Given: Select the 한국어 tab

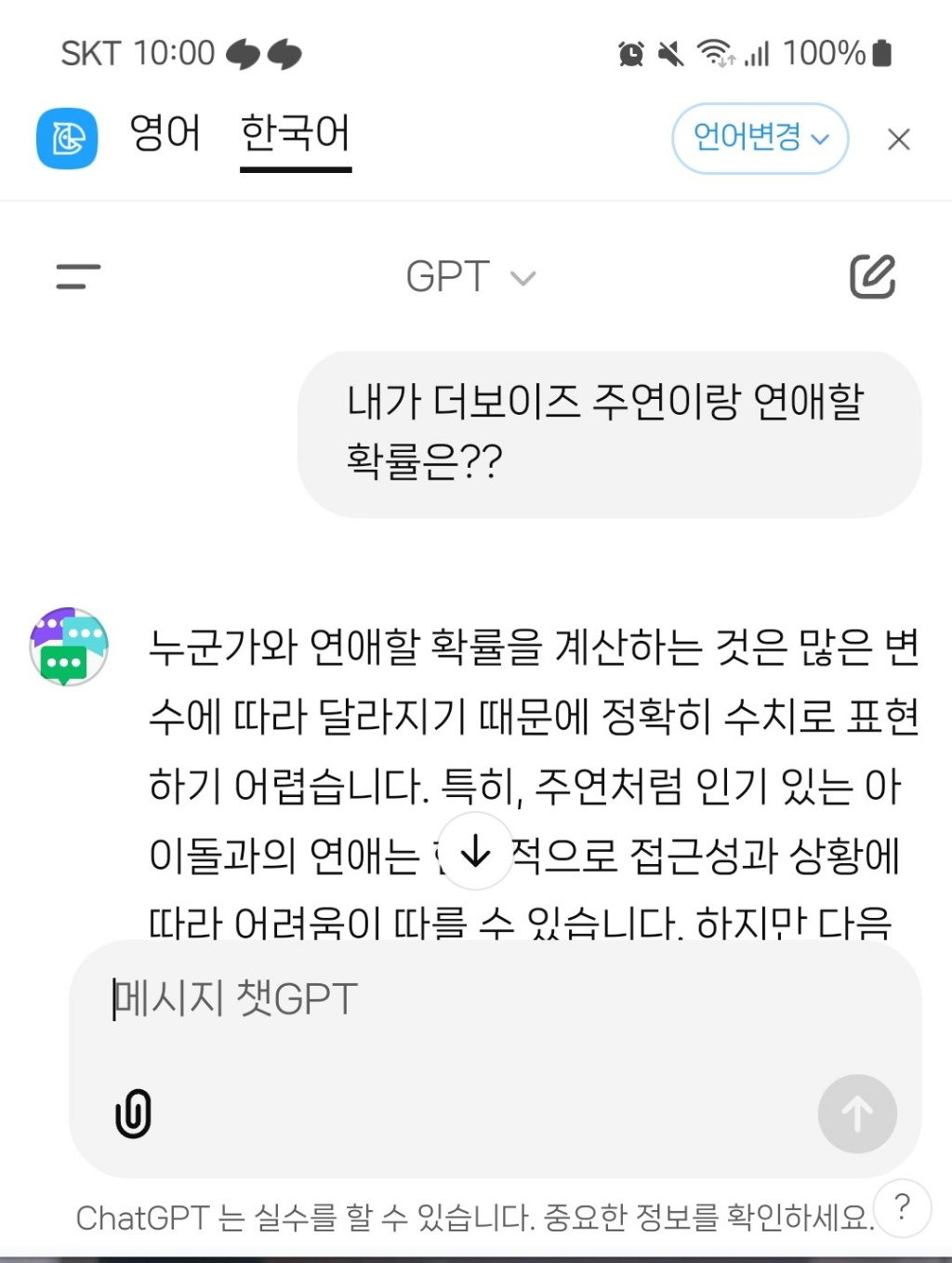Looking at the screenshot, I should [295, 134].
